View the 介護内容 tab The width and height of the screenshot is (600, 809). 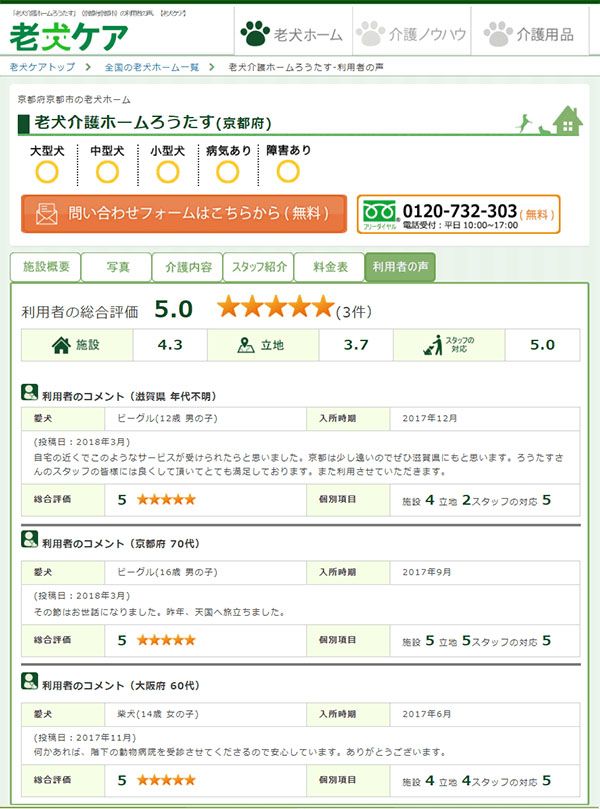point(187,267)
